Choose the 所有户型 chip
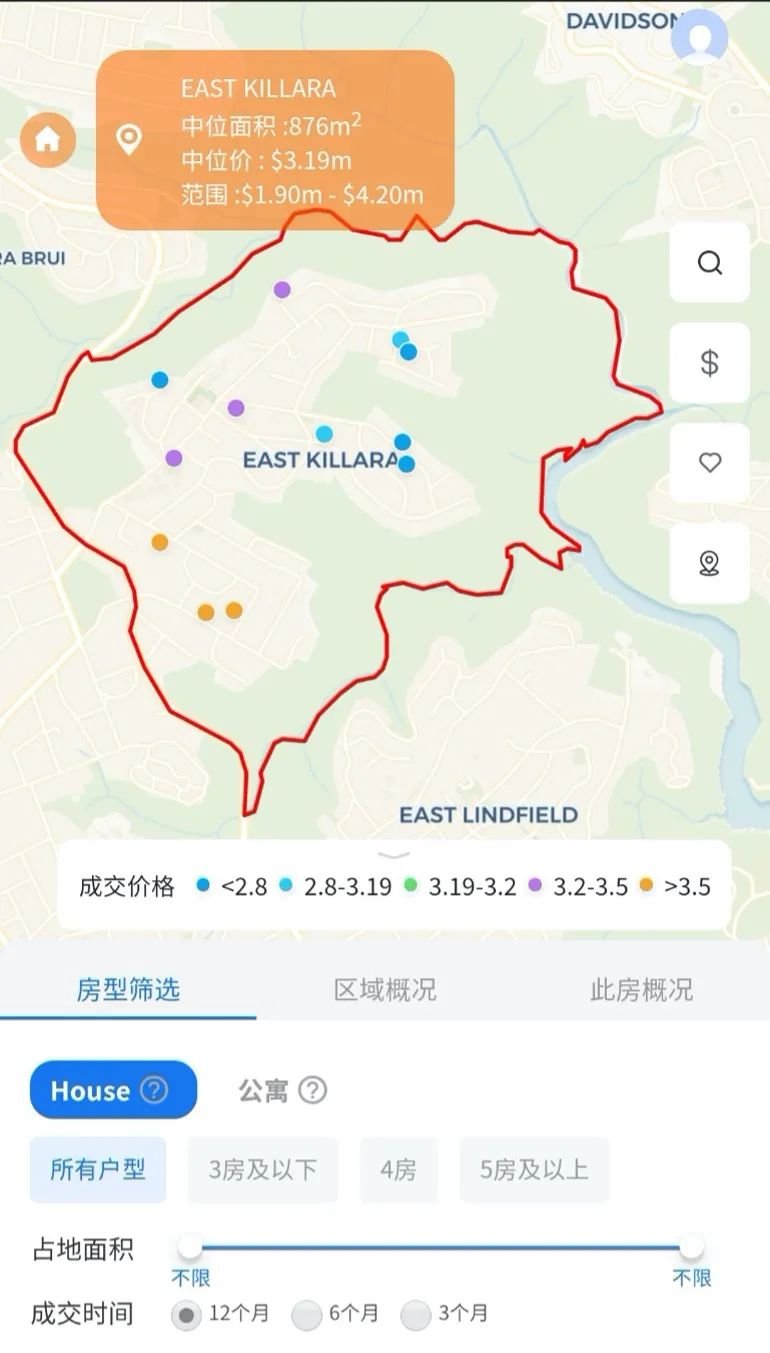 pos(98,1170)
